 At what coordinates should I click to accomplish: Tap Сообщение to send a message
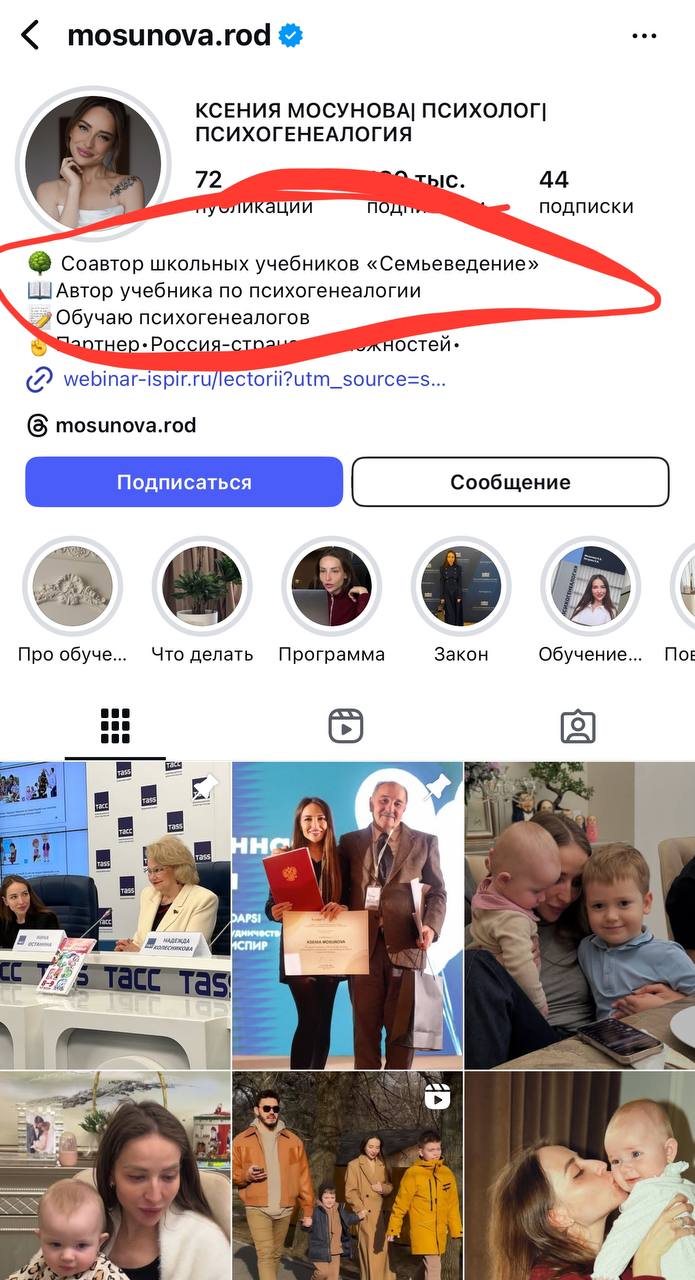pos(510,482)
